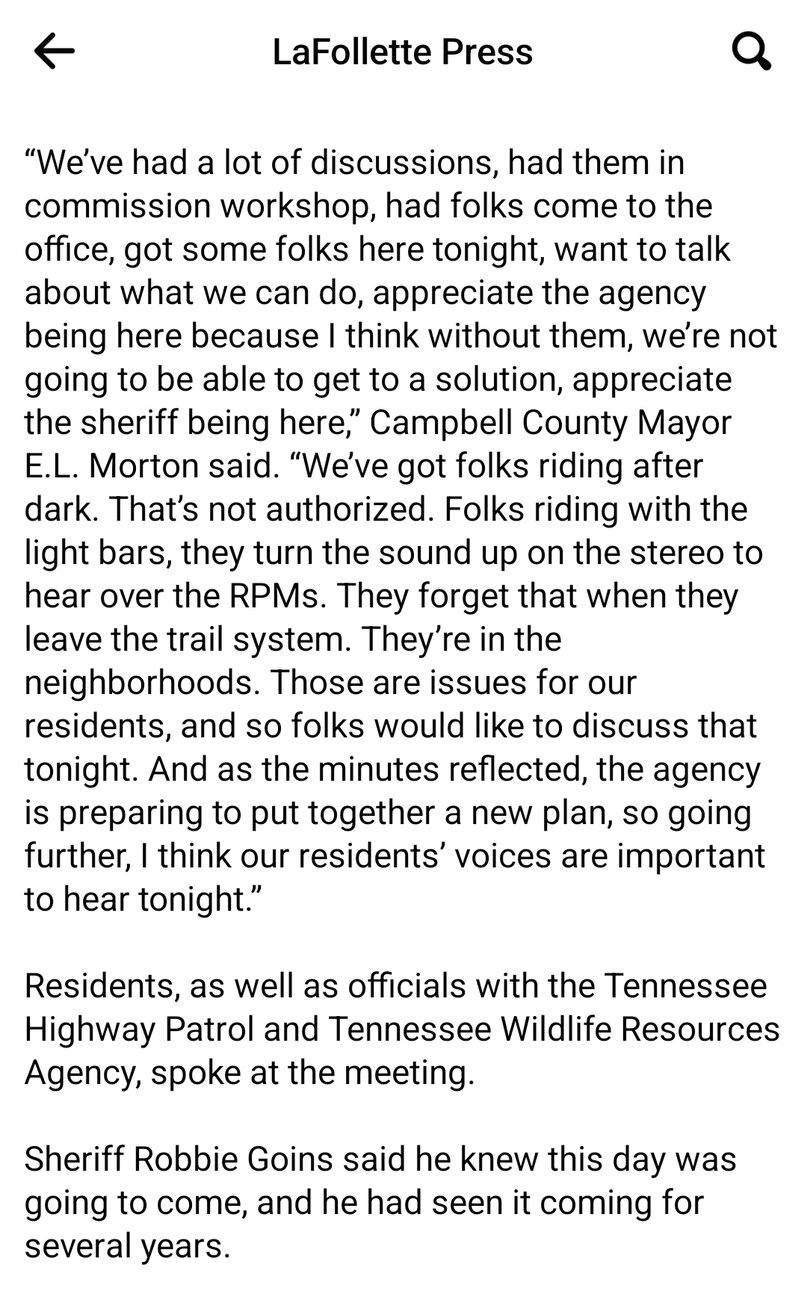Open search with the magnifier icon

point(751,52)
